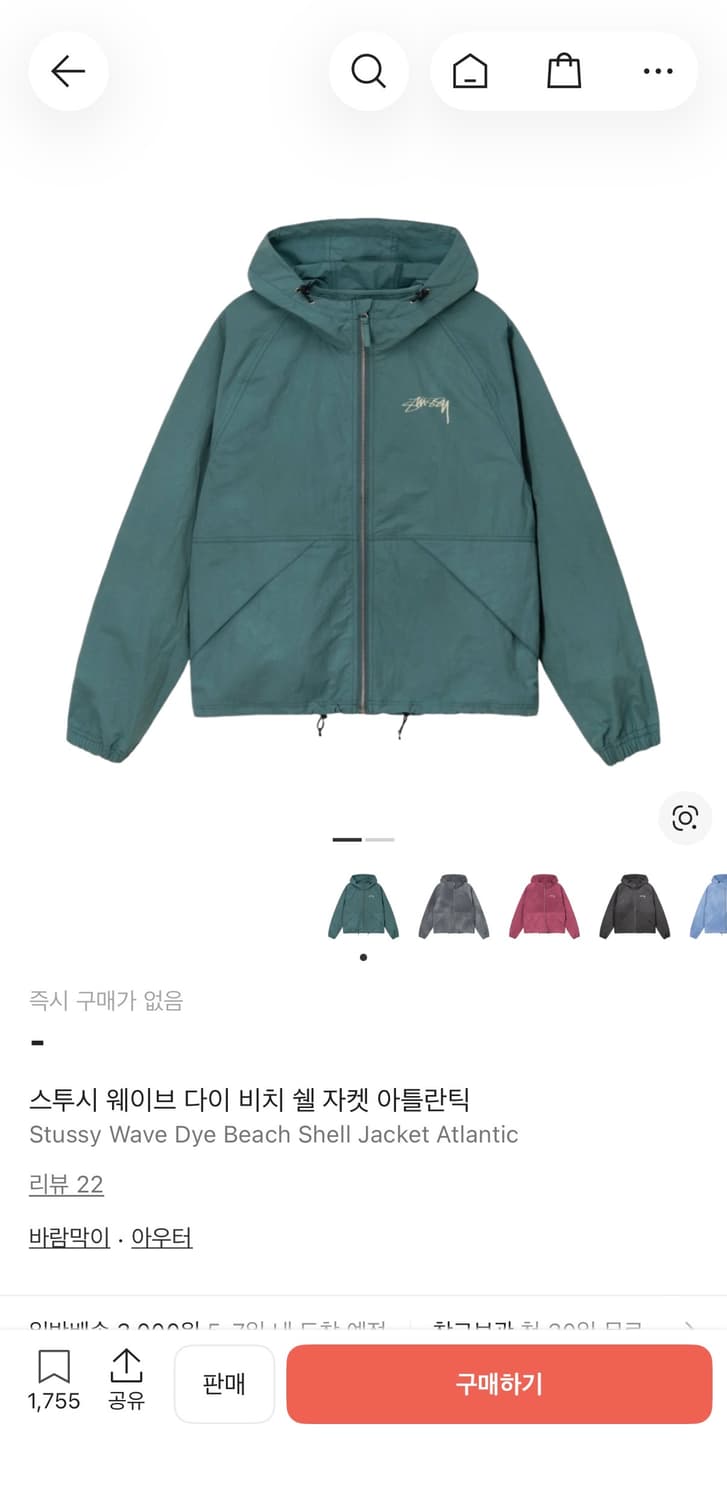Screen dimensions: 727x1500
Task: Open the search magnifier icon
Action: click(x=369, y=71)
